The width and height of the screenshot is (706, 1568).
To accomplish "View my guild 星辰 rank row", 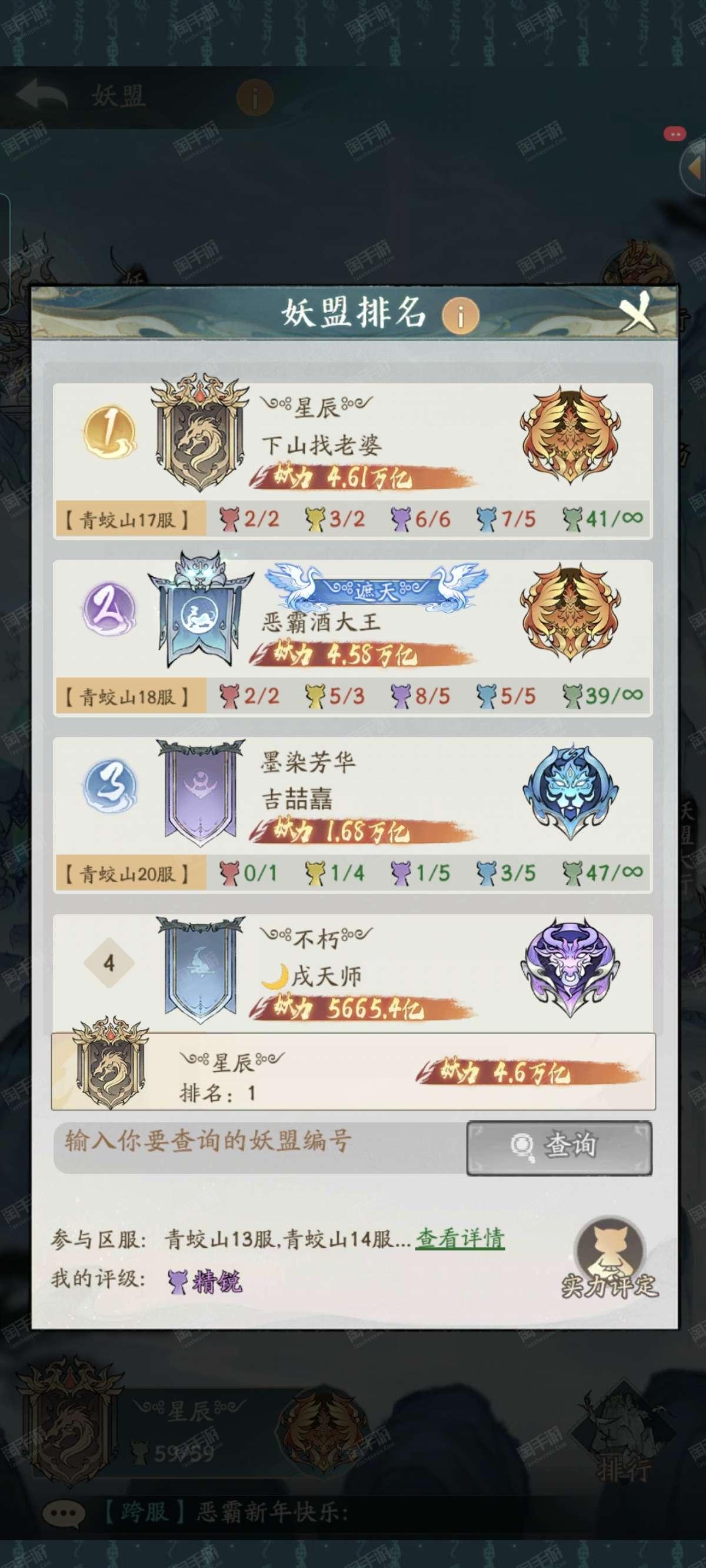I will coord(353,1072).
